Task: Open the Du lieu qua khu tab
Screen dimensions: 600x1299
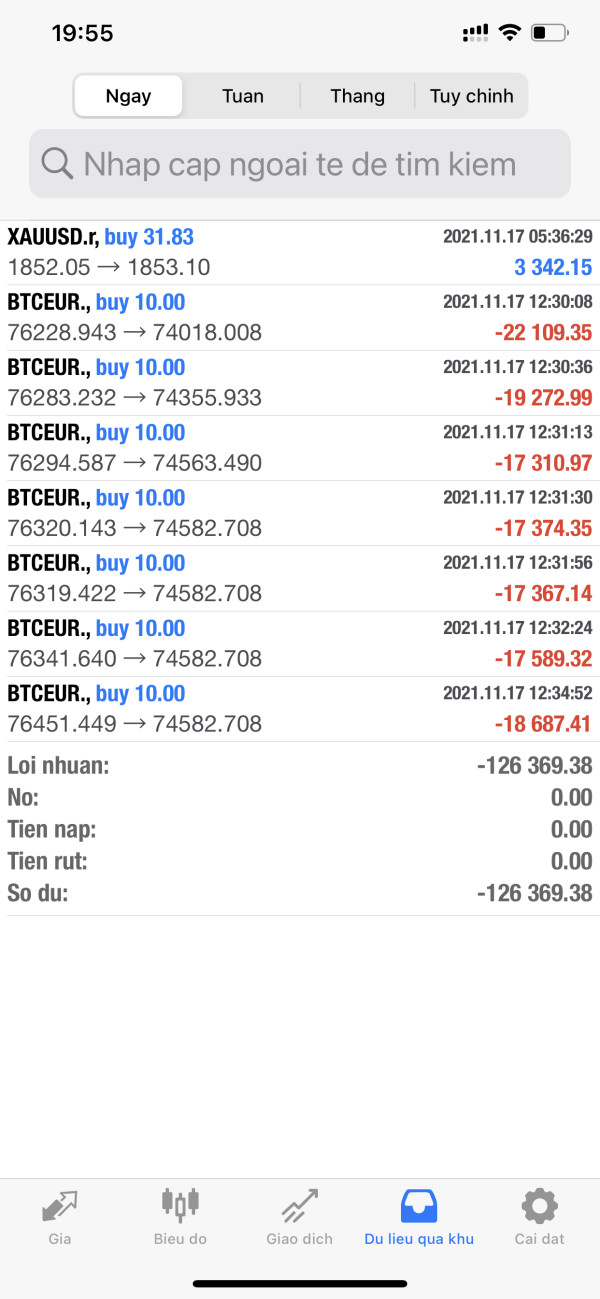Action: pyautogui.click(x=419, y=1217)
